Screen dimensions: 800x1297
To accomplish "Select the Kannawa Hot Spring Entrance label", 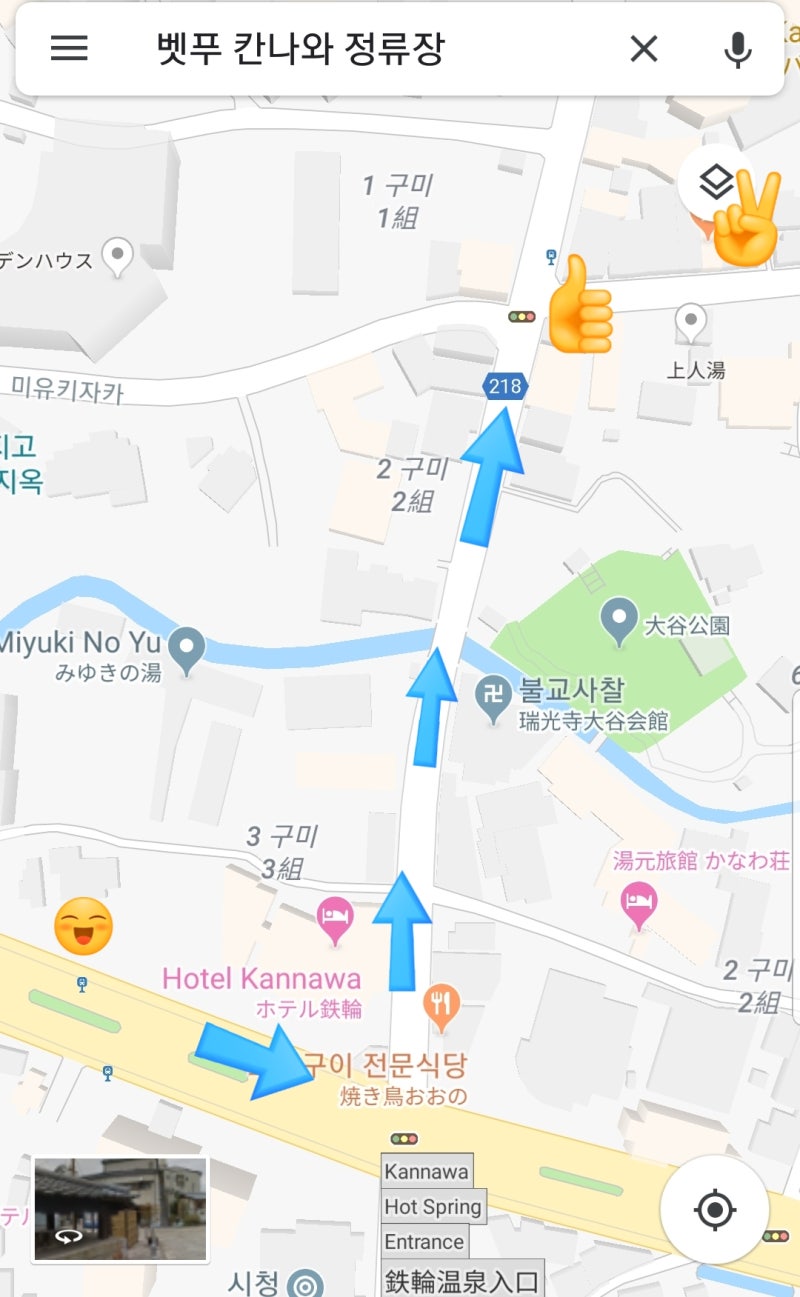I will [426, 1206].
